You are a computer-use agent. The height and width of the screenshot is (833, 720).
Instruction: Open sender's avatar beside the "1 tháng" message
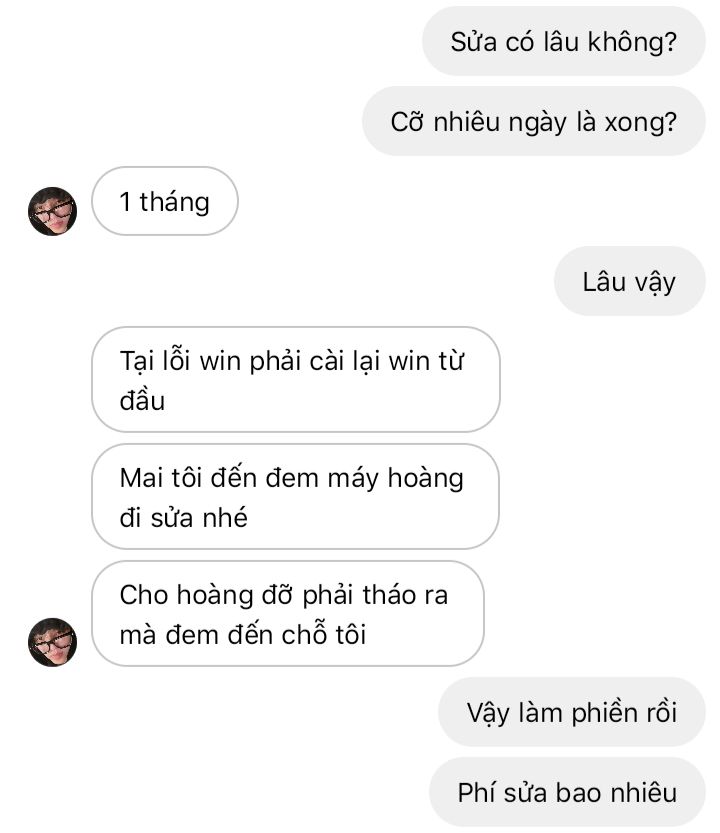[x=52, y=211]
